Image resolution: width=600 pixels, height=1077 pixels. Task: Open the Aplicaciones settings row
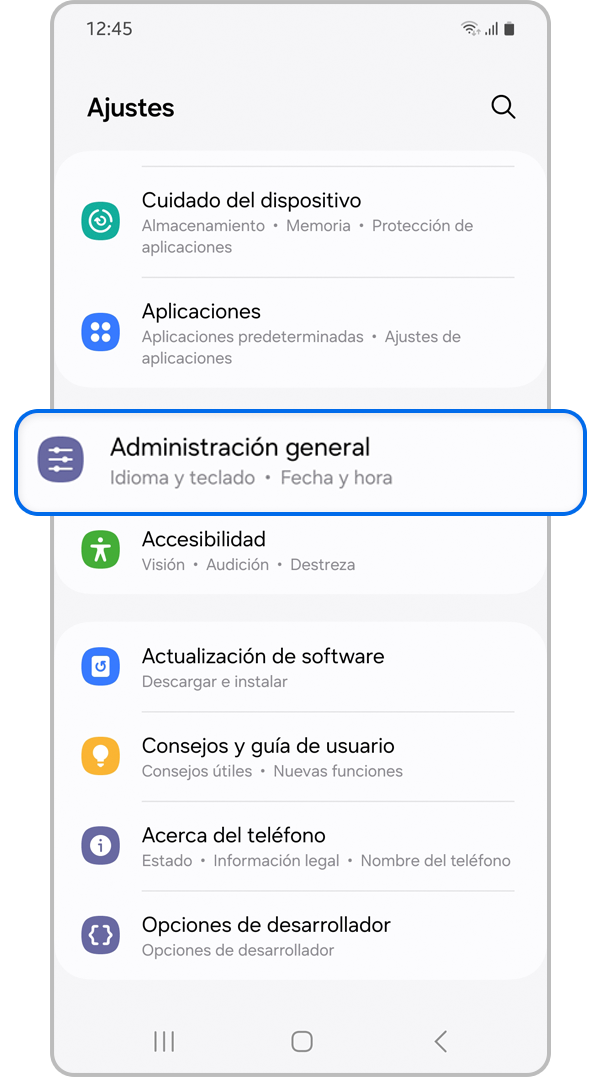click(x=300, y=333)
